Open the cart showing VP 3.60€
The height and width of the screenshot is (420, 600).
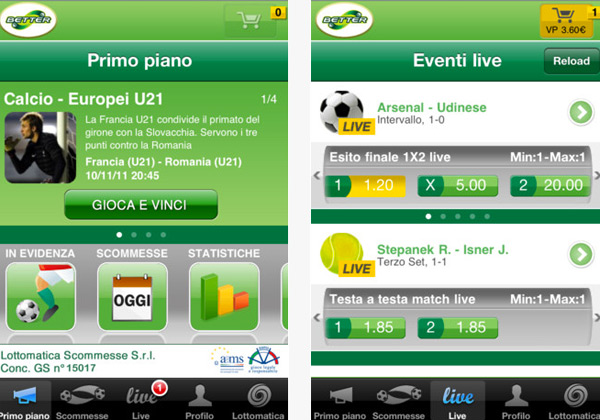coord(568,19)
